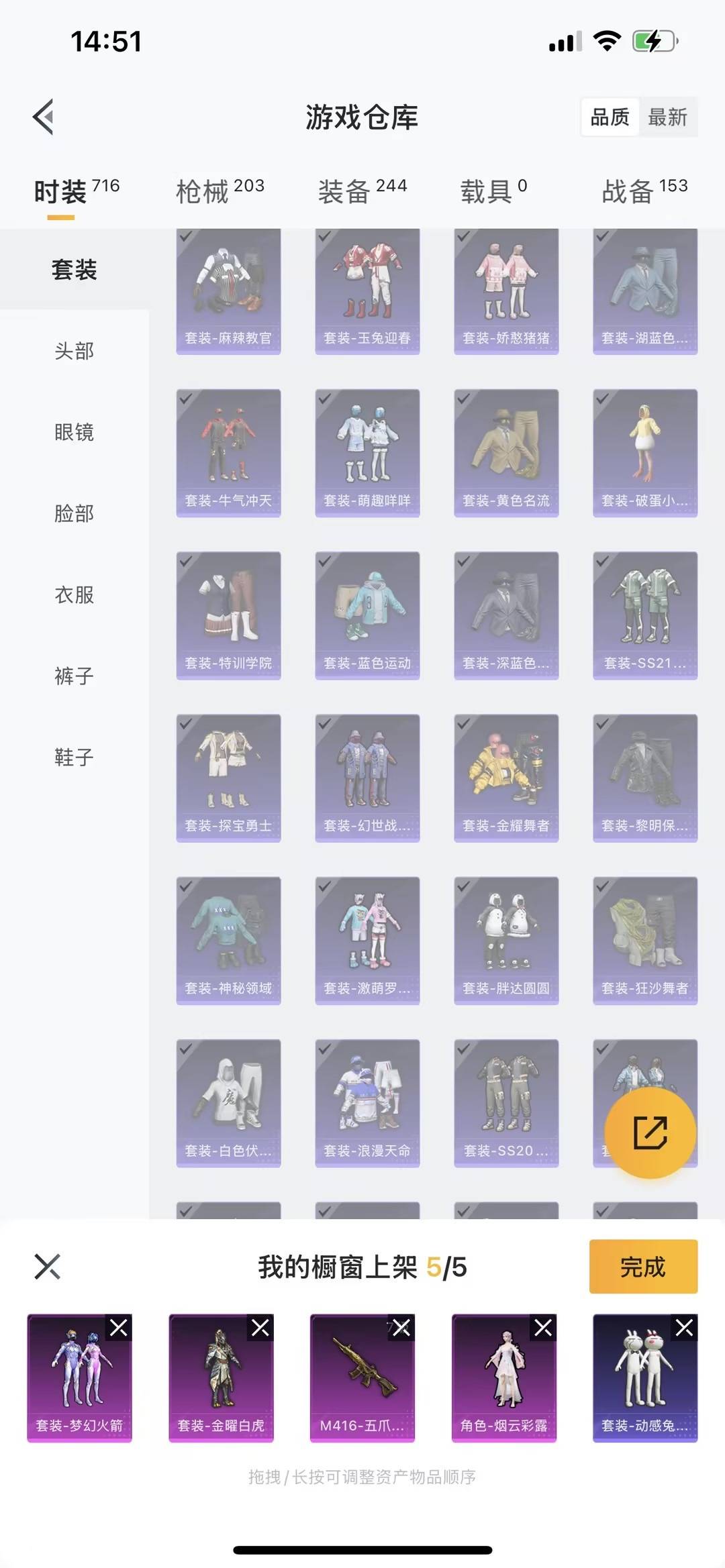Choose the 鞋子 category
The width and height of the screenshot is (725, 1568).
(x=74, y=757)
